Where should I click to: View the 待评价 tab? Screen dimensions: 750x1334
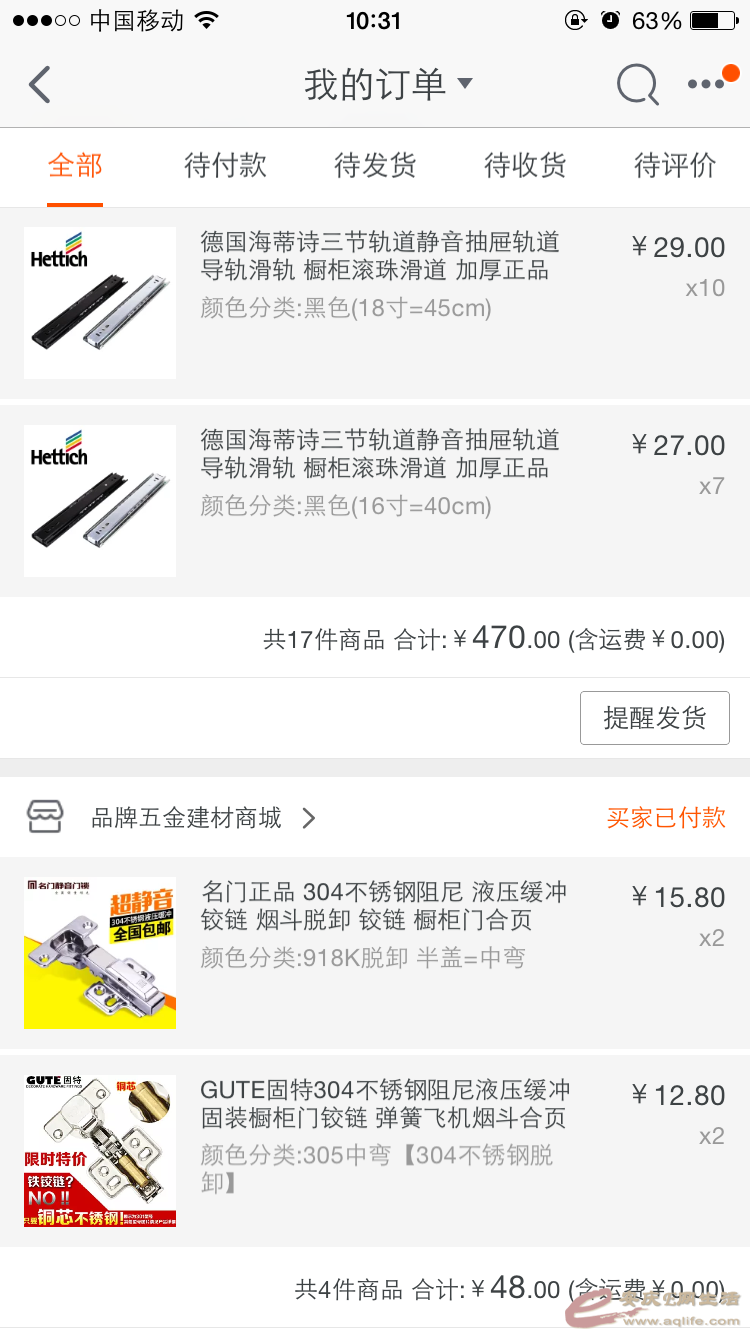675,166
